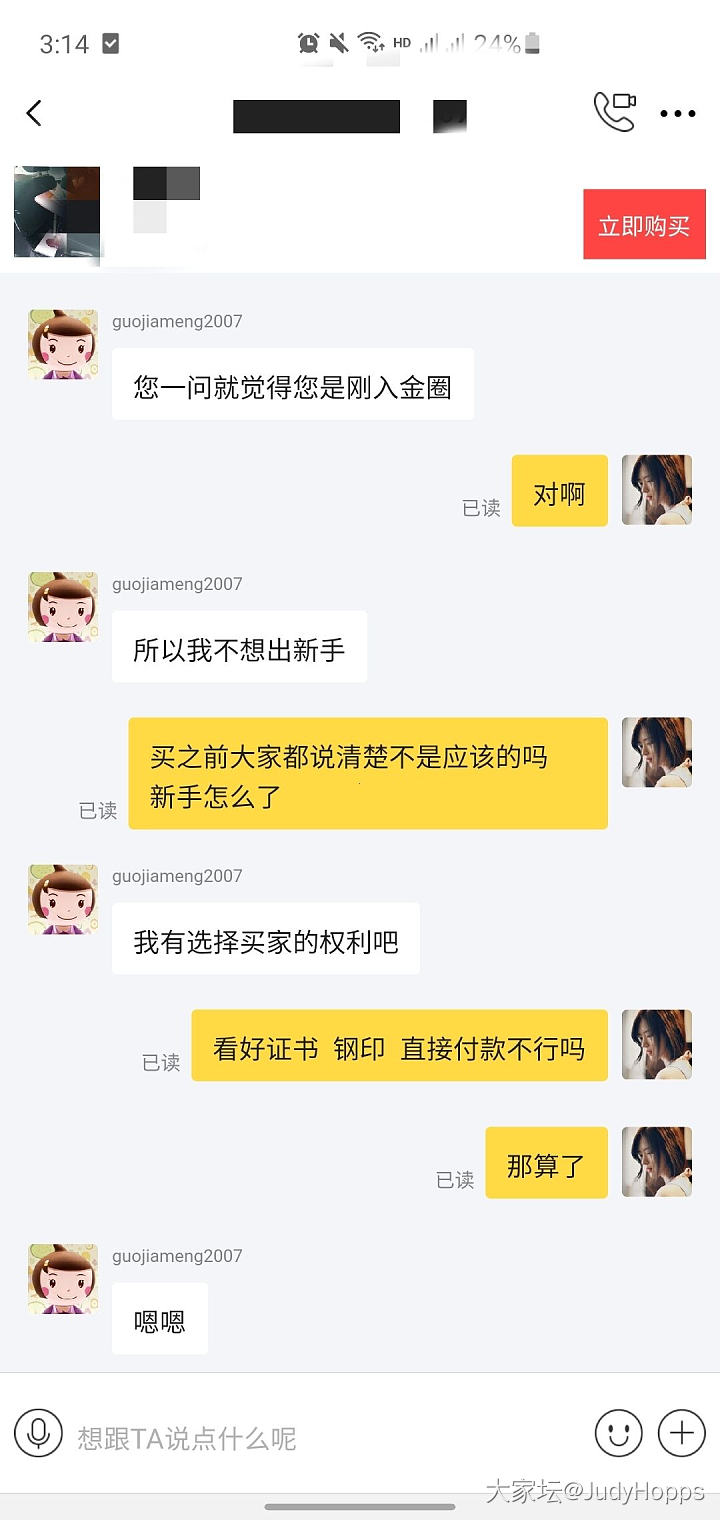Open my avatar beside 那算了 message

657,1162
